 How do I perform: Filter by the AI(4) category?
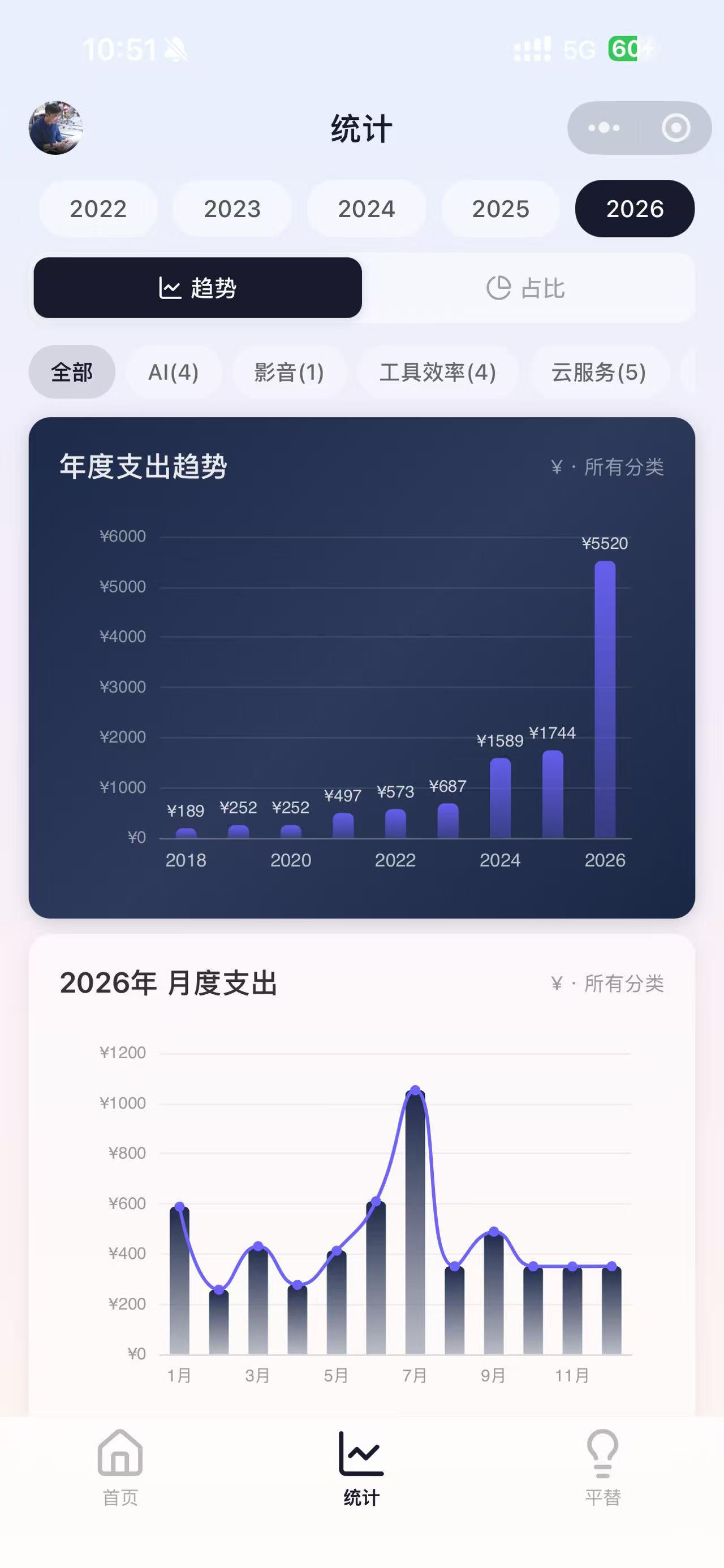click(174, 372)
